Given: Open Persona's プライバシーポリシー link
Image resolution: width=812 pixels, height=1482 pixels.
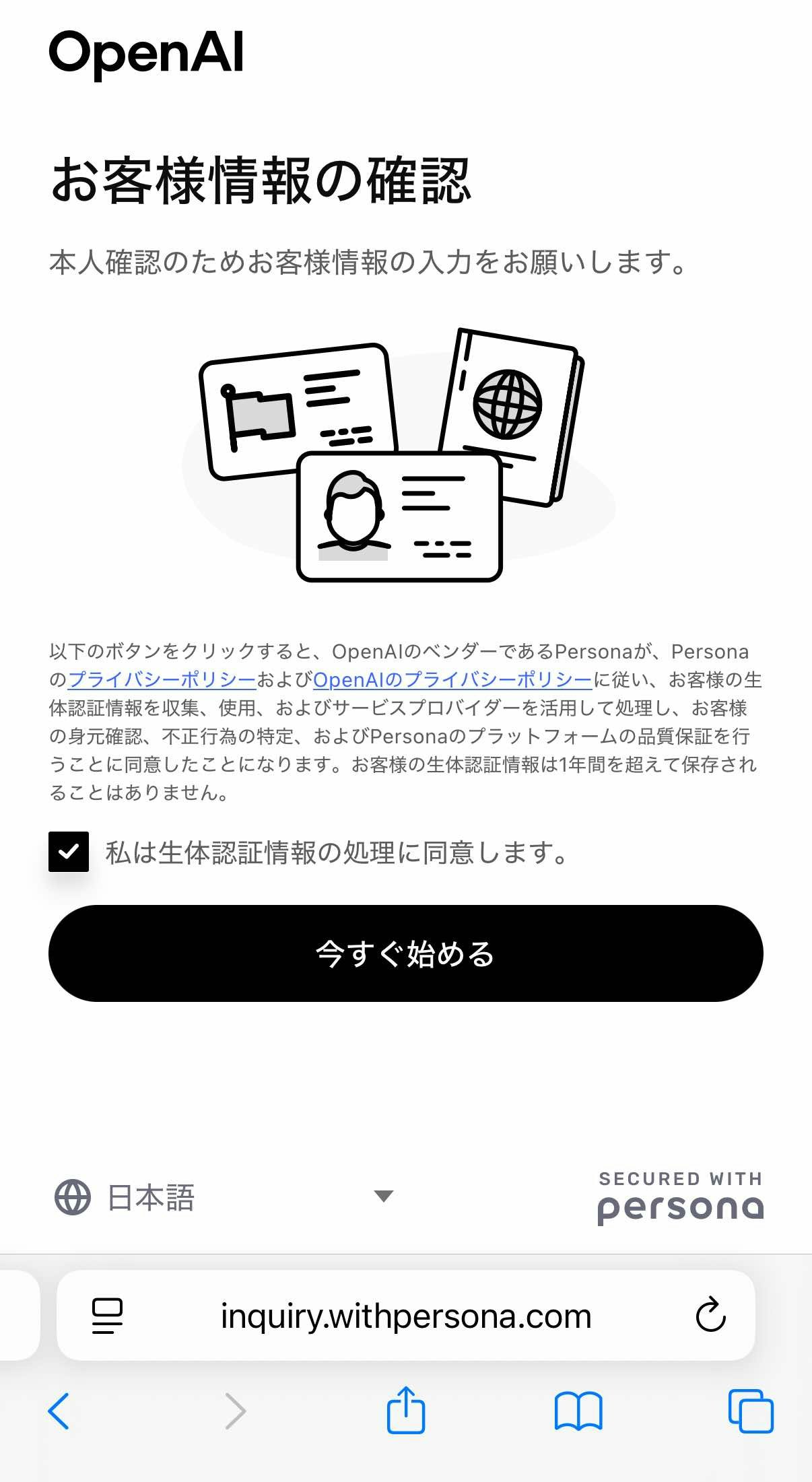Looking at the screenshot, I should click(x=162, y=680).
